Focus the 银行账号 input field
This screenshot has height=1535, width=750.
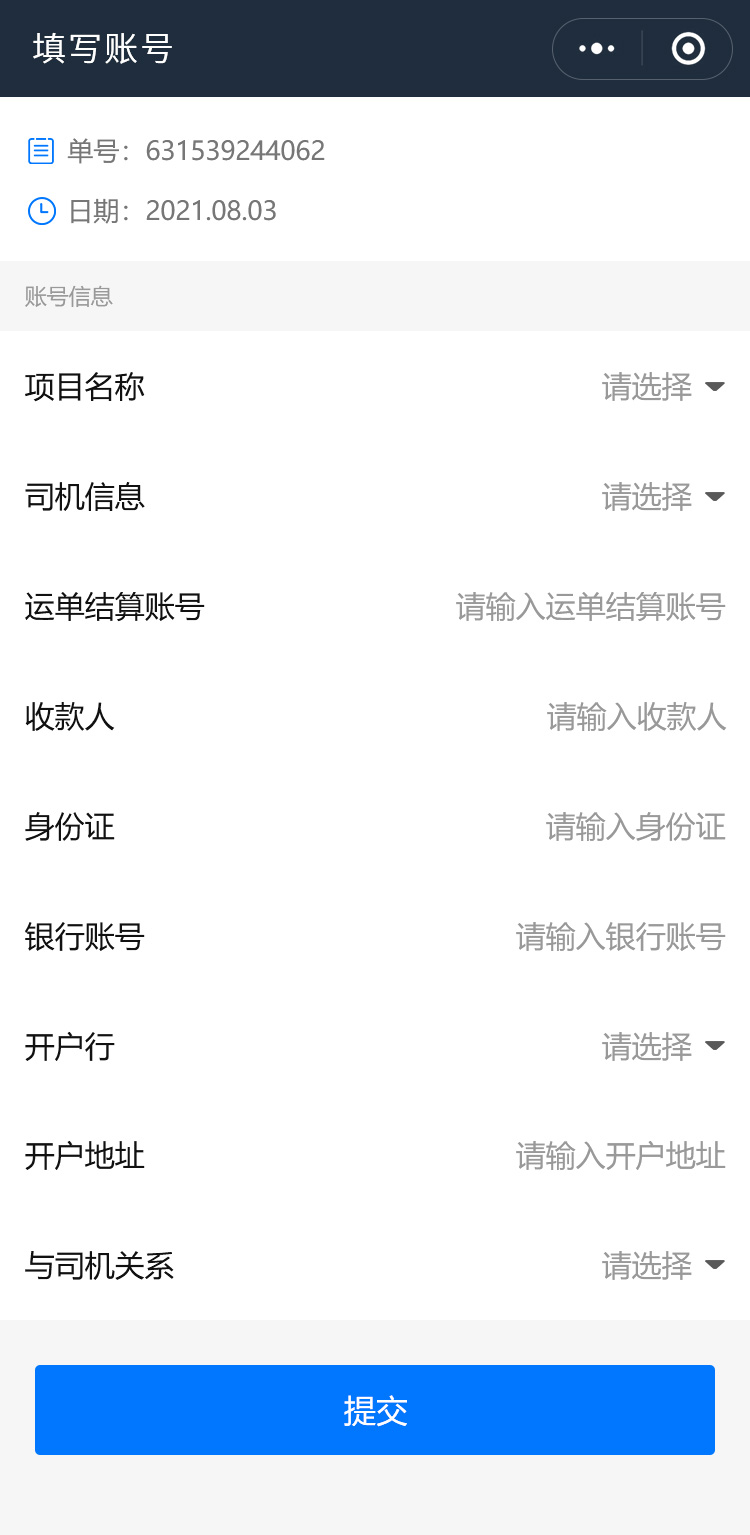620,937
